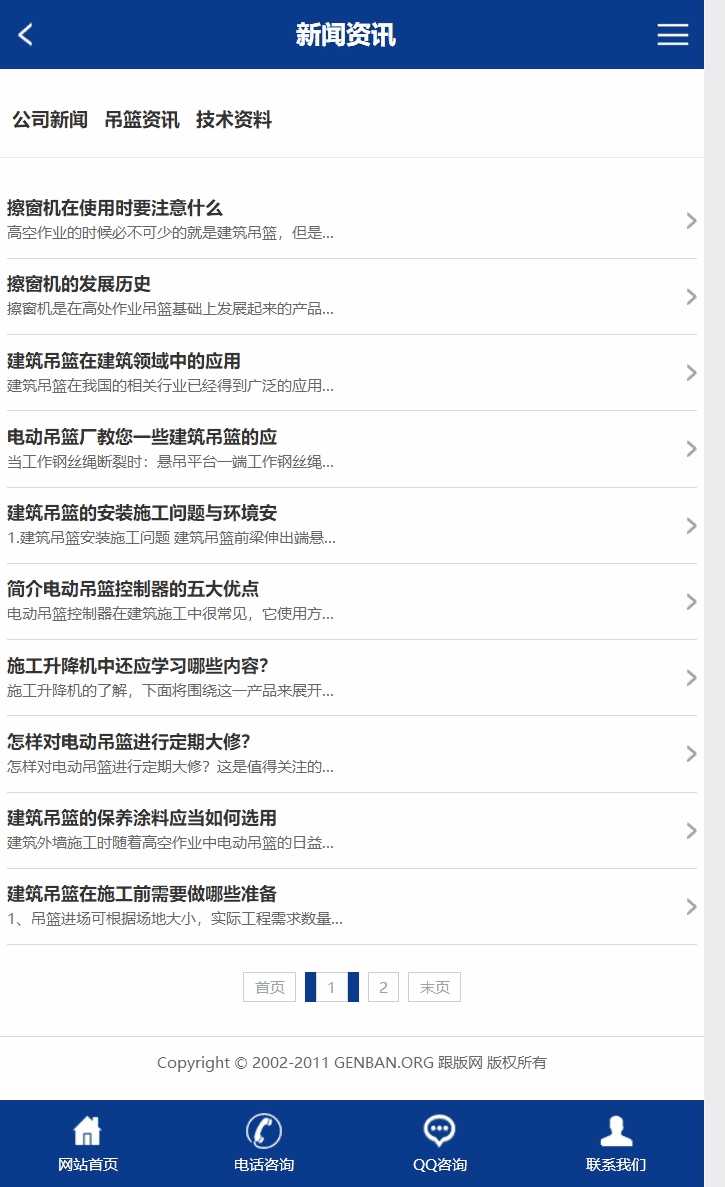
Task: Open article via chevron on 怎样对电动吊篮进行定期大修
Action: [x=690, y=754]
